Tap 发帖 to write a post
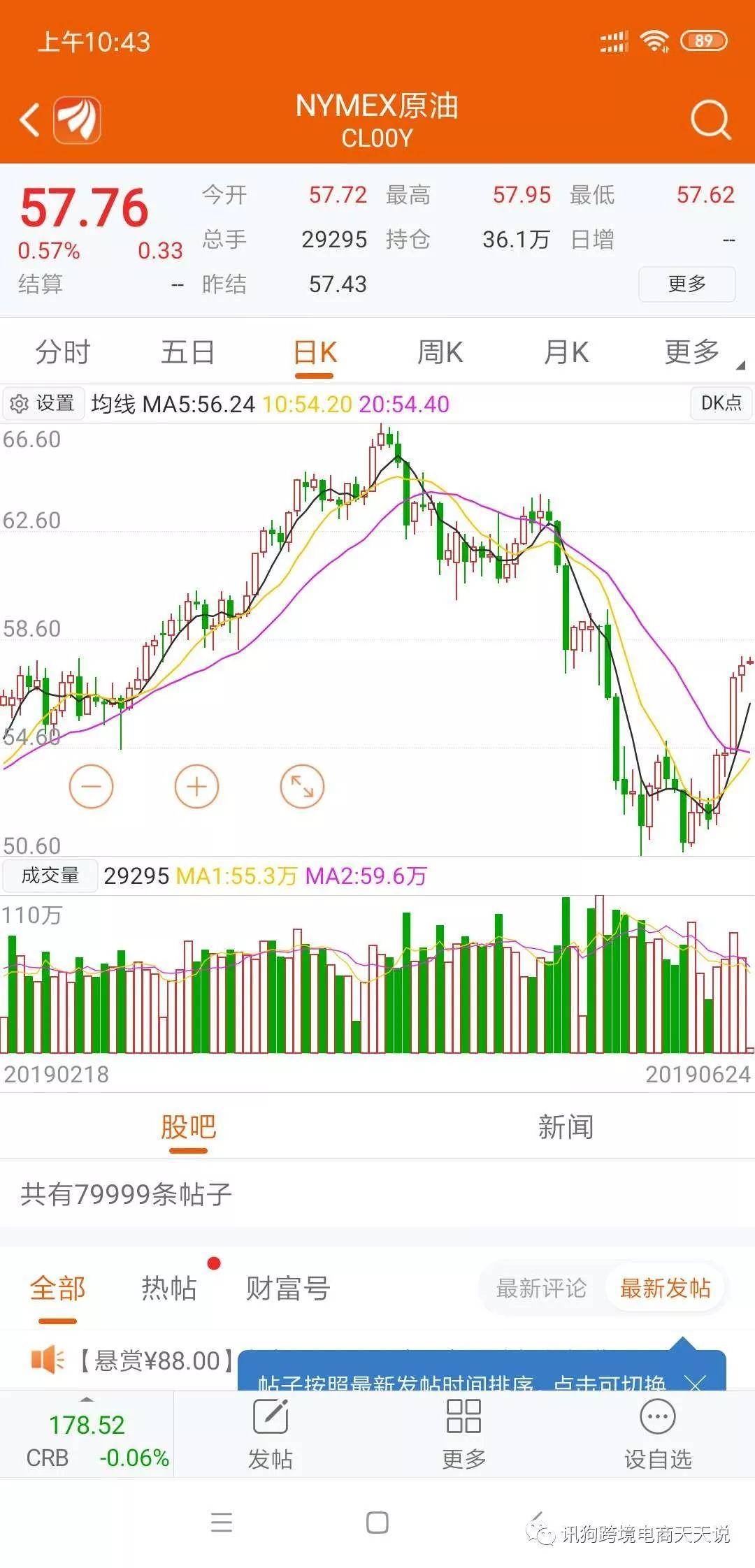The image size is (755, 1568). (x=270, y=1434)
